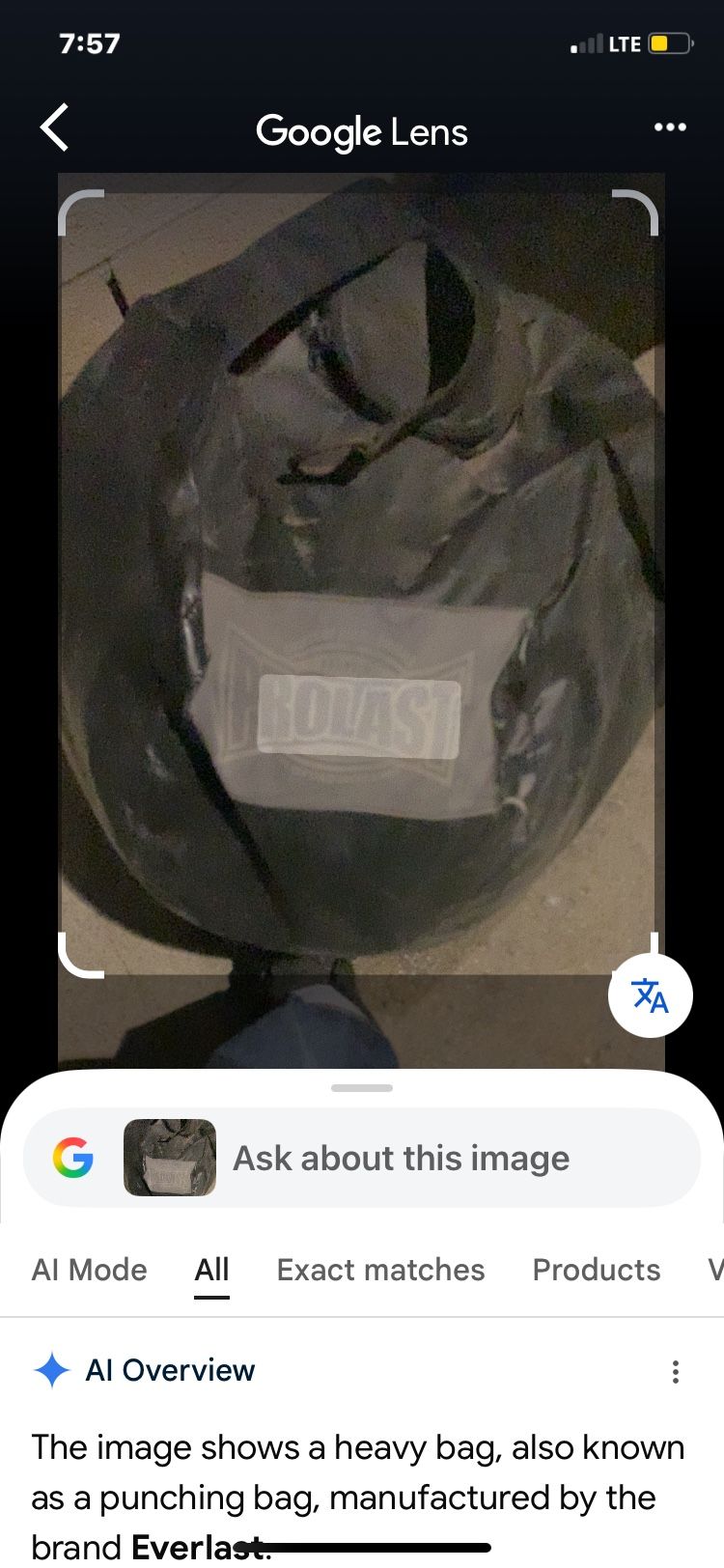This screenshot has height=1568, width=724.
Task: Go back from Google Lens
Action: pyautogui.click(x=55, y=127)
